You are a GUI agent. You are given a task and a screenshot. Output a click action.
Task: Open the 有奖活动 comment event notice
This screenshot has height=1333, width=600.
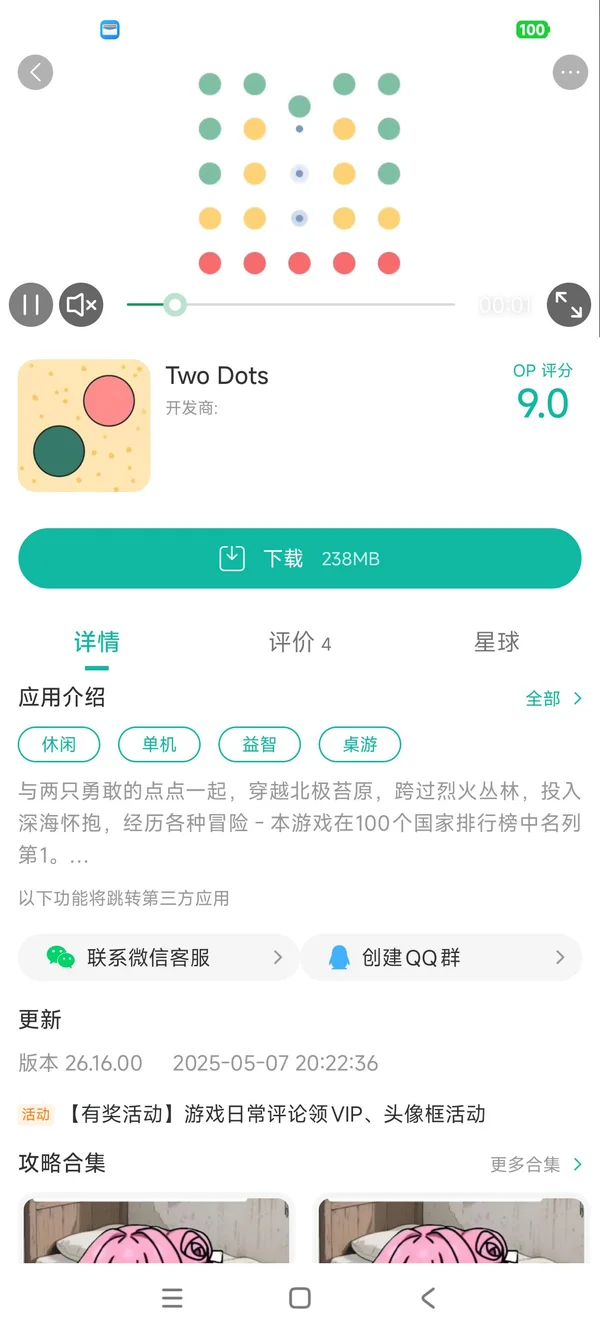click(x=276, y=1114)
